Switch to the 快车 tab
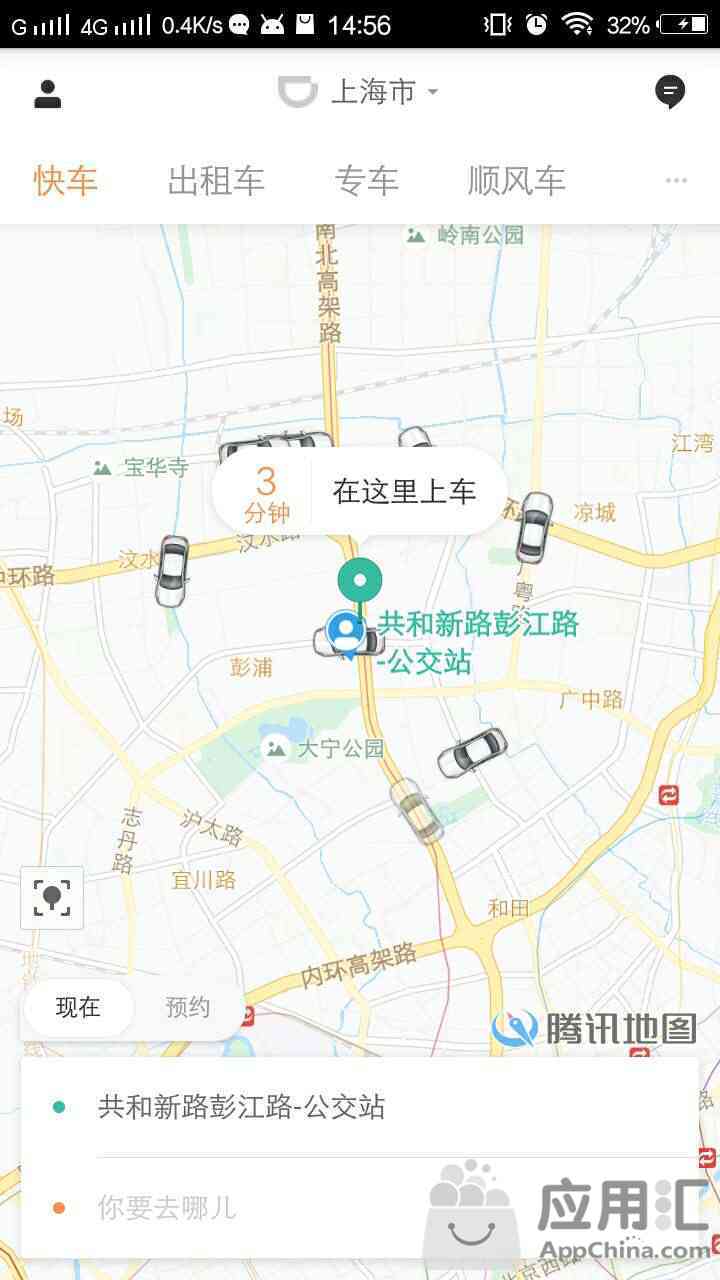 click(66, 181)
